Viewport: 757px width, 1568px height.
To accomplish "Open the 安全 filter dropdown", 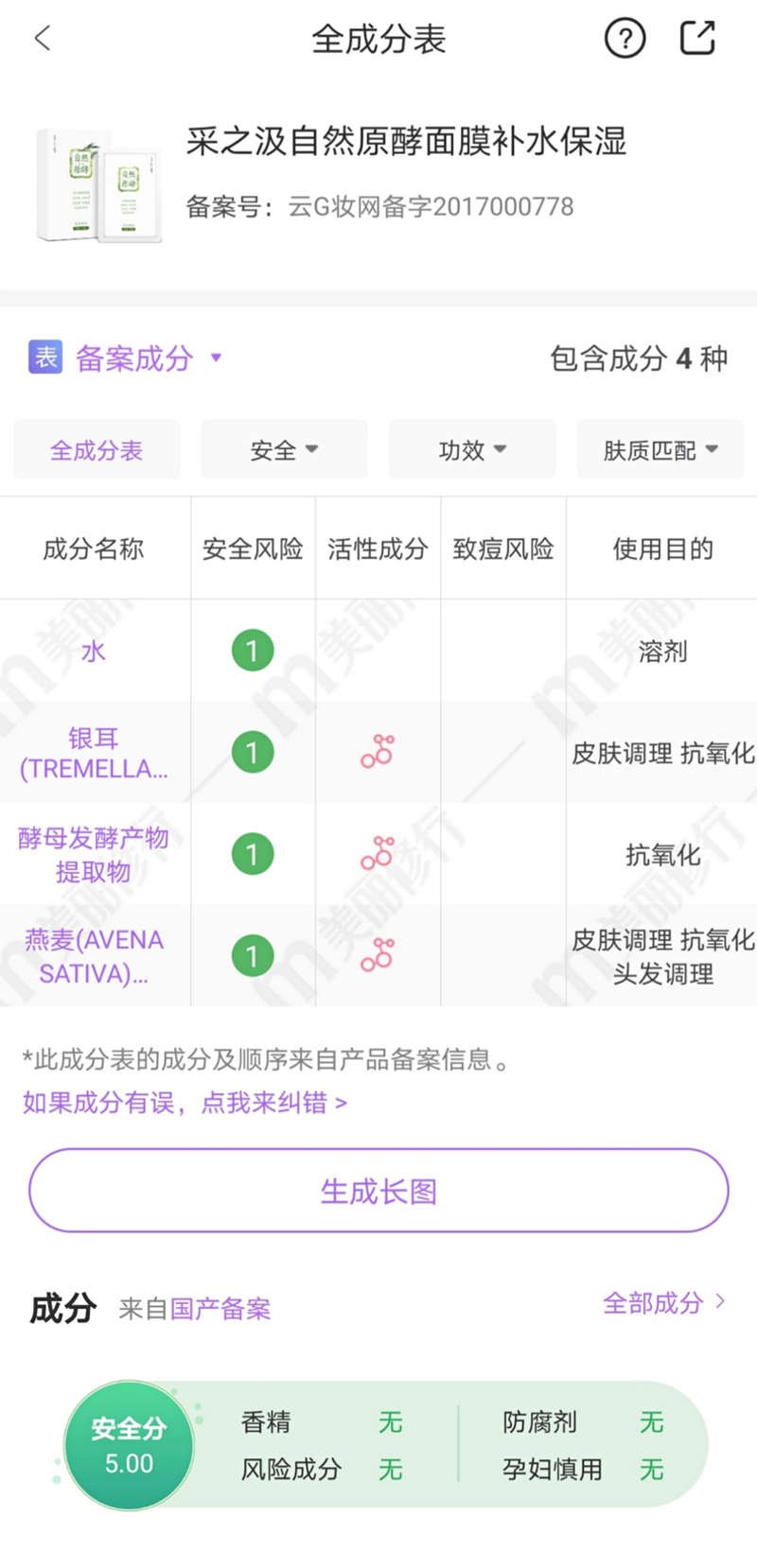I will [284, 450].
